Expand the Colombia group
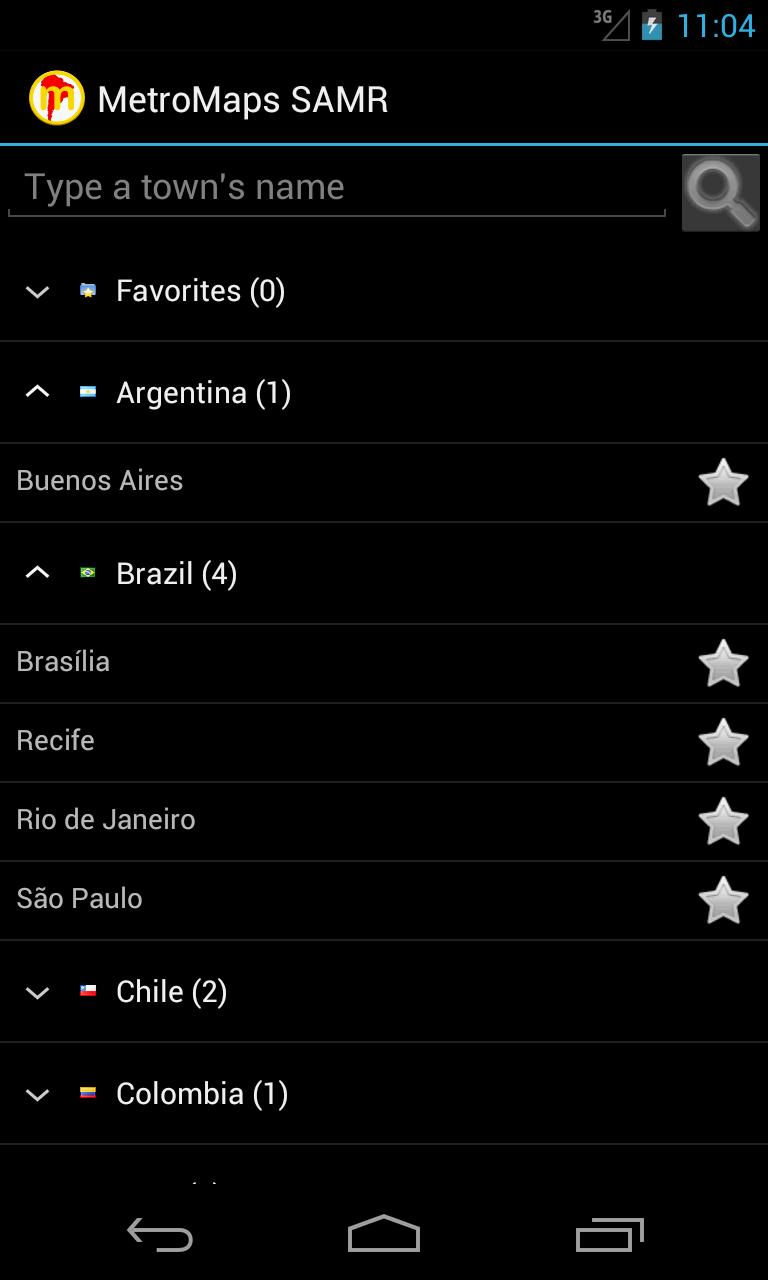The width and height of the screenshot is (768, 1280). pyautogui.click(x=202, y=1094)
